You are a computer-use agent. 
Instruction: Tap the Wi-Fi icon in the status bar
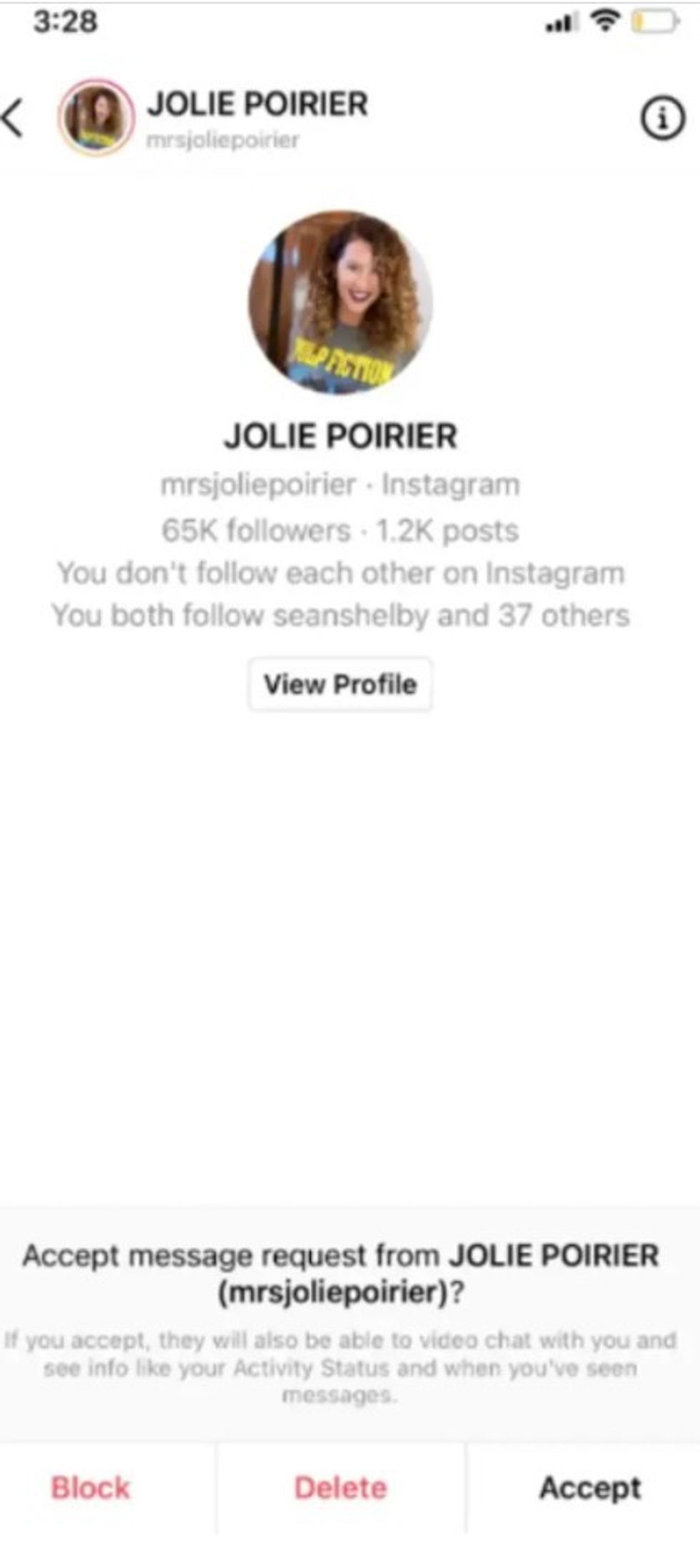tap(604, 21)
